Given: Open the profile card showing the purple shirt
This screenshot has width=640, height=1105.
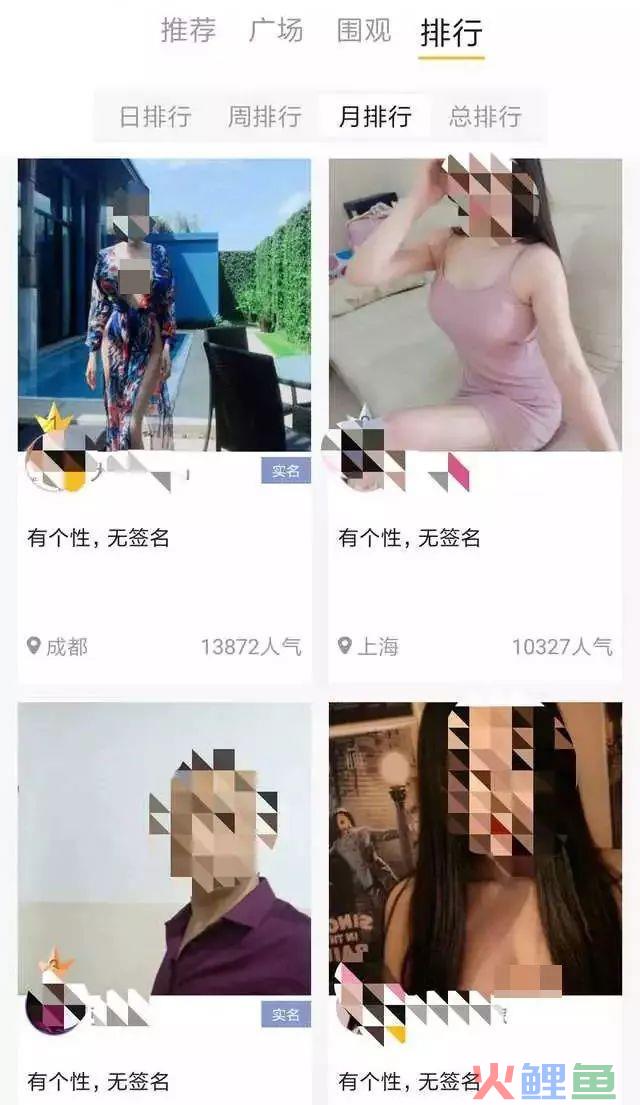Looking at the screenshot, I should 164,848.
